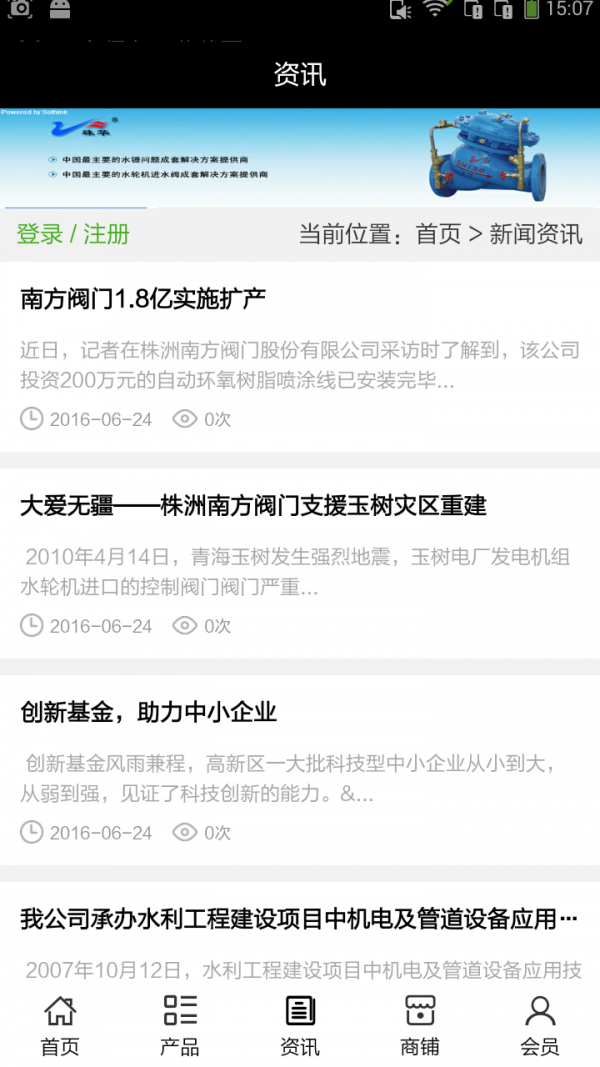The width and height of the screenshot is (600, 1067).
Task: Go to the 会员 tab
Action: tap(540, 1025)
